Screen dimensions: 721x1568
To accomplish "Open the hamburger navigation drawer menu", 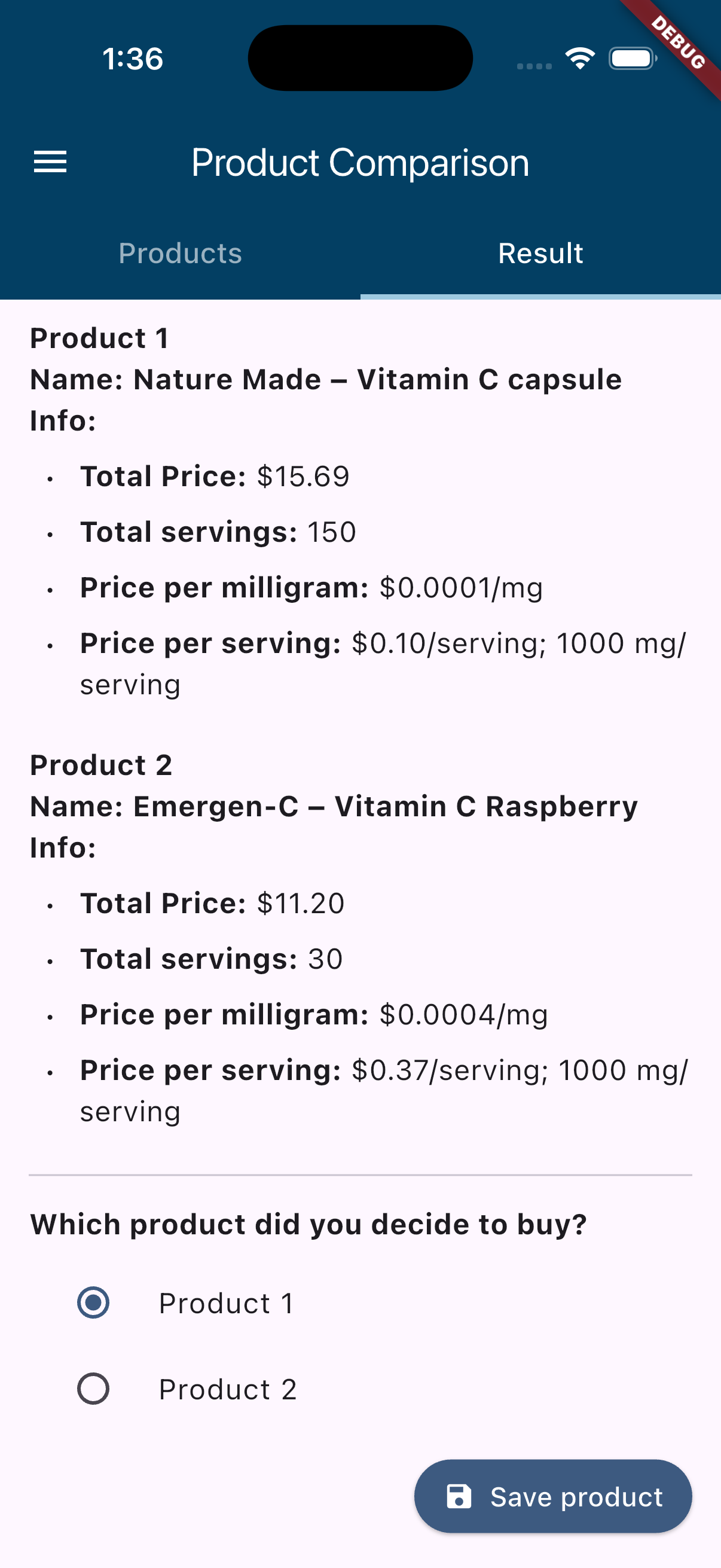I will point(50,162).
